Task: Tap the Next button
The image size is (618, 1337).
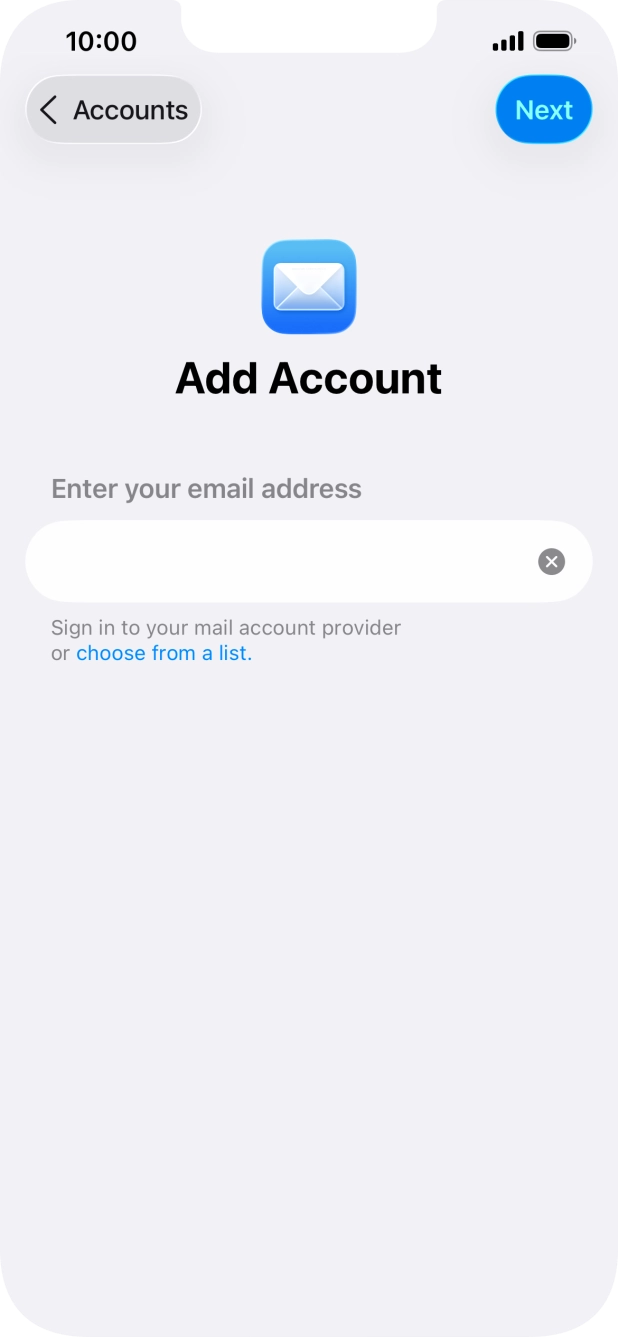Action: pos(544,110)
